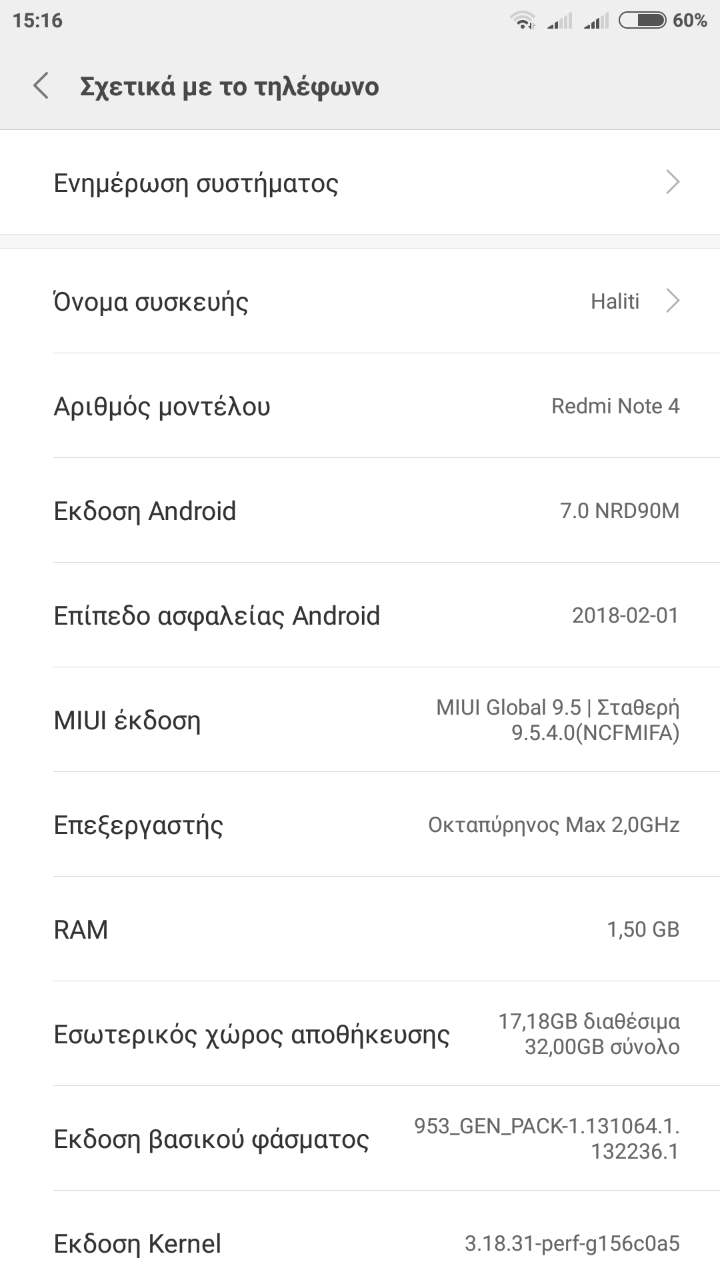
Task: Go back from Σχετικά με το τηλέφωνο
Action: [x=40, y=86]
